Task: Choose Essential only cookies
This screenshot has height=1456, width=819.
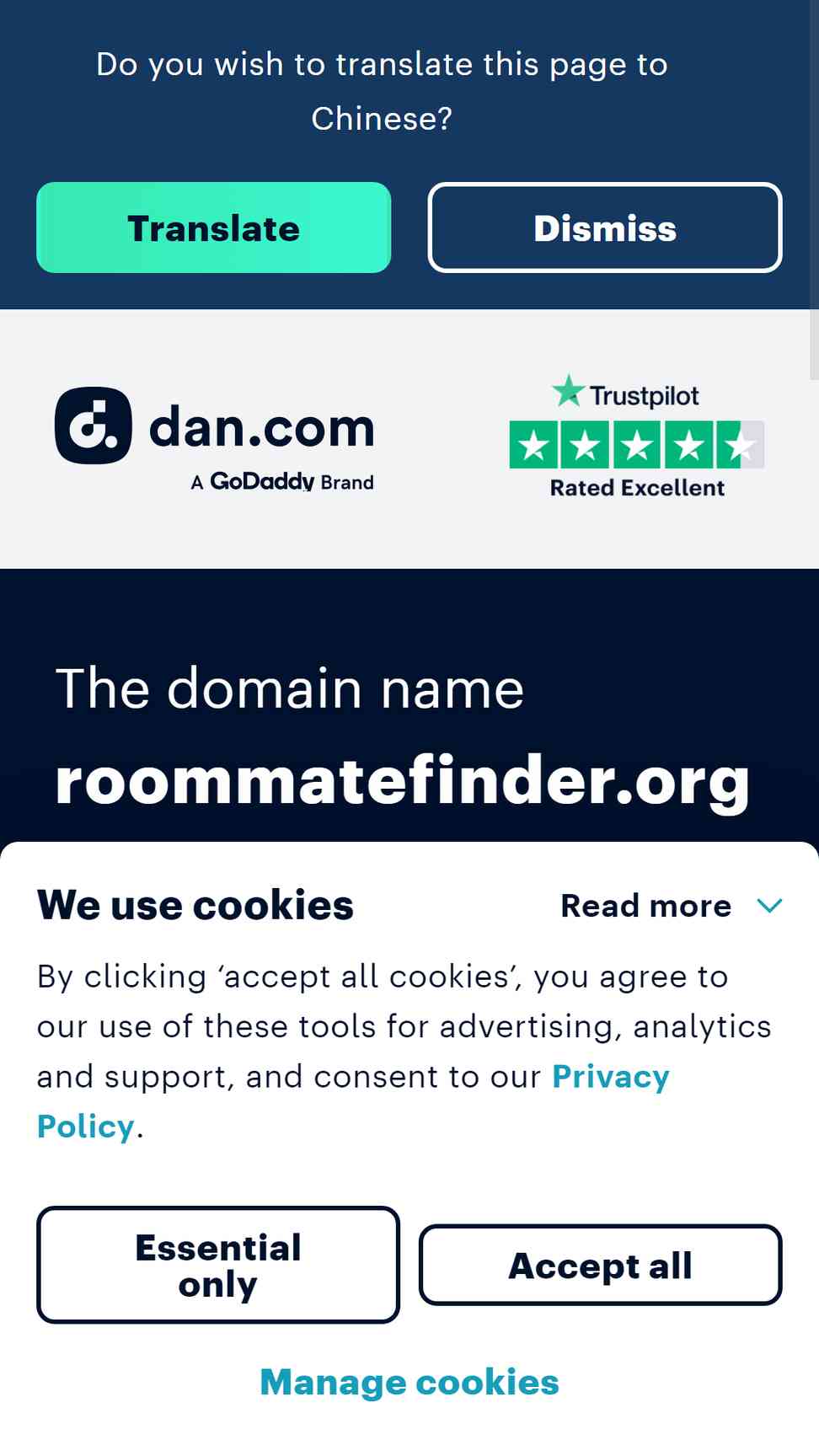Action: [x=218, y=1265]
